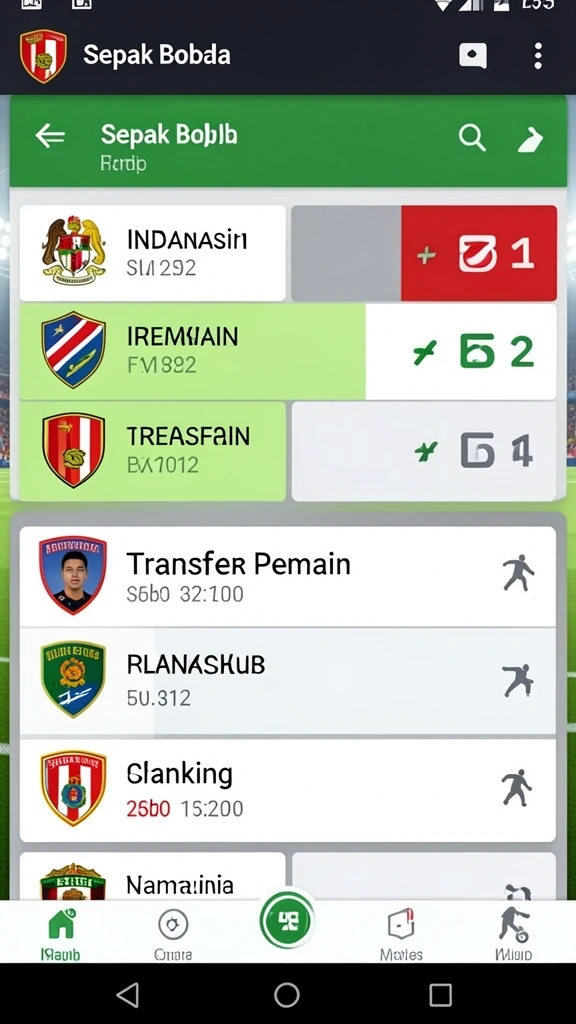
Task: Open the Glanking row
Action: click(x=288, y=790)
